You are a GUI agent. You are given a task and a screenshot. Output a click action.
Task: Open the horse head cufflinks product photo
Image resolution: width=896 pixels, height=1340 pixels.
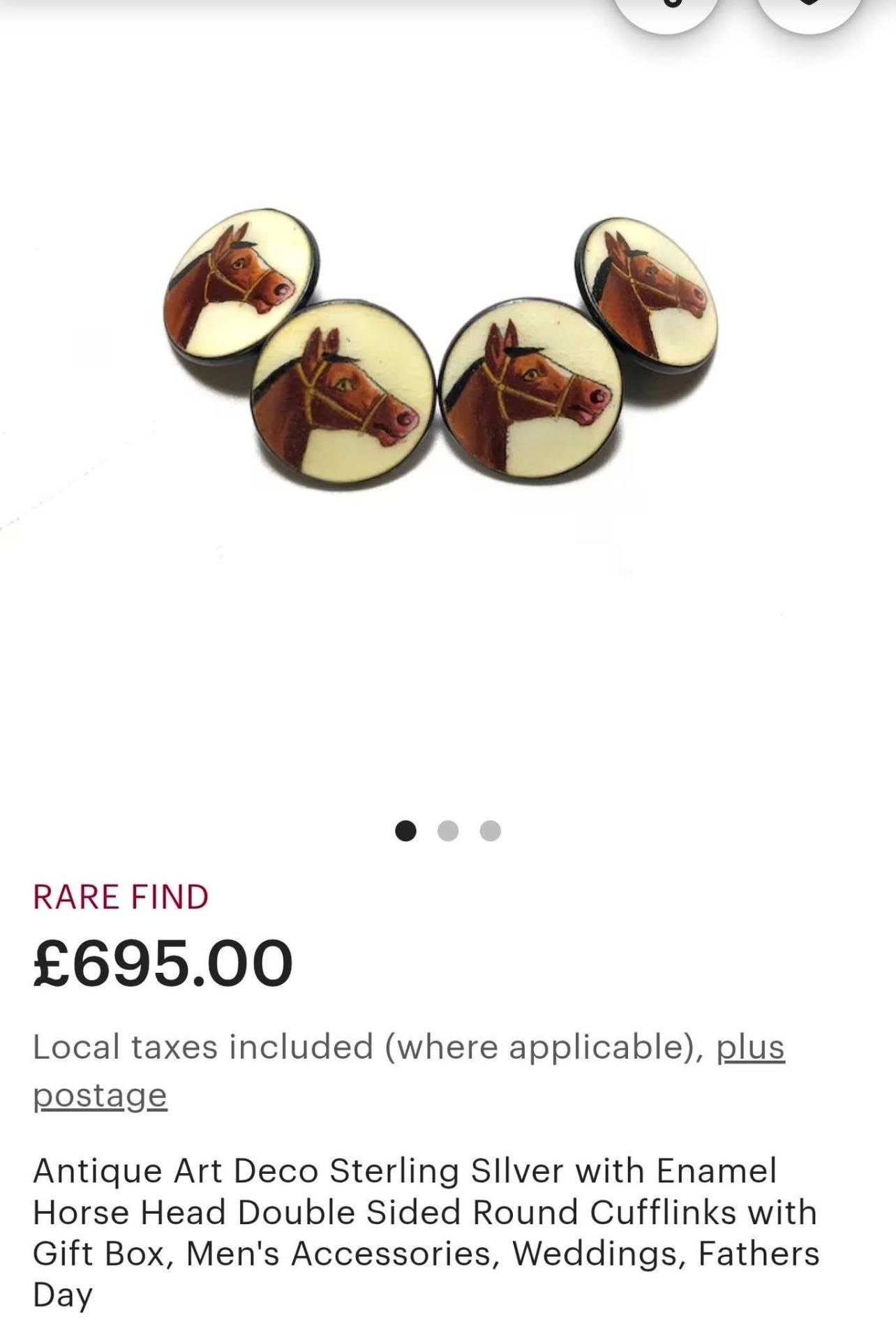pyautogui.click(x=441, y=349)
